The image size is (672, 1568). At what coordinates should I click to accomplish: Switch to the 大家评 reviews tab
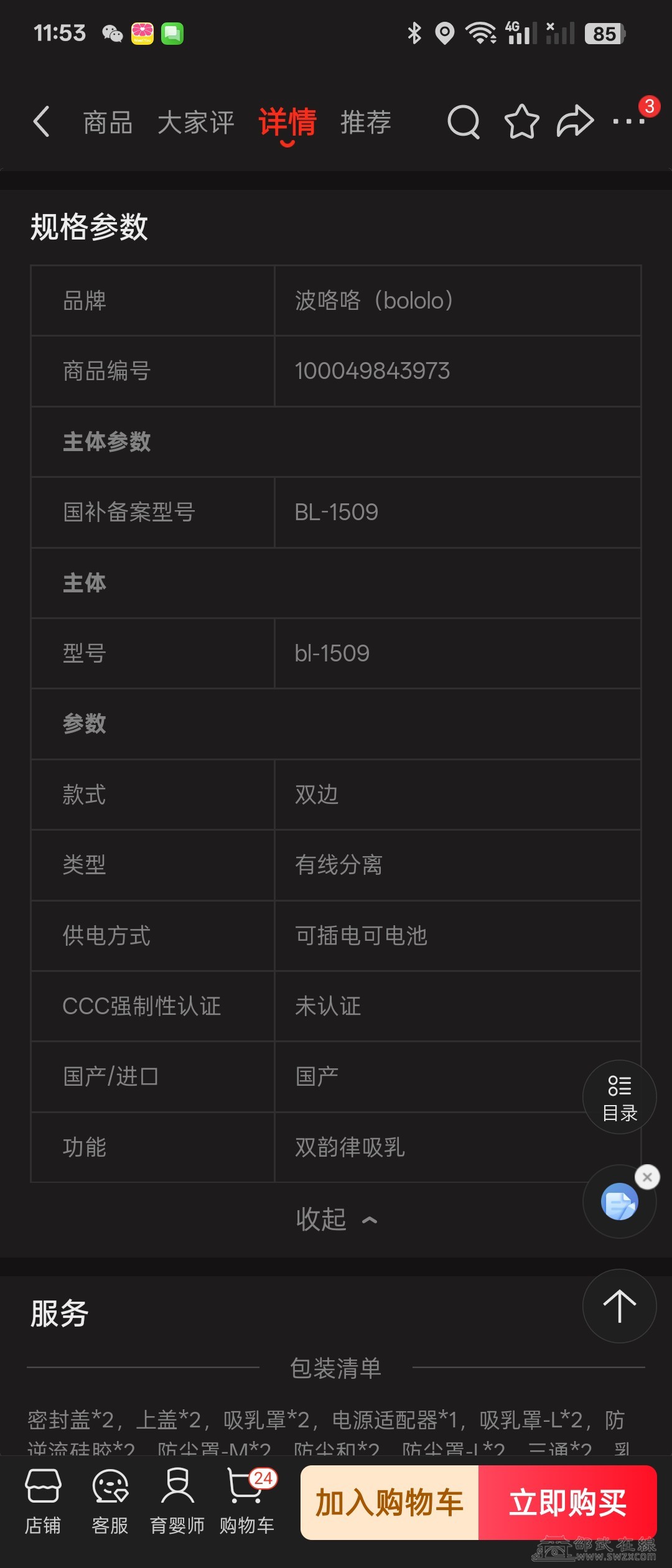tap(195, 122)
